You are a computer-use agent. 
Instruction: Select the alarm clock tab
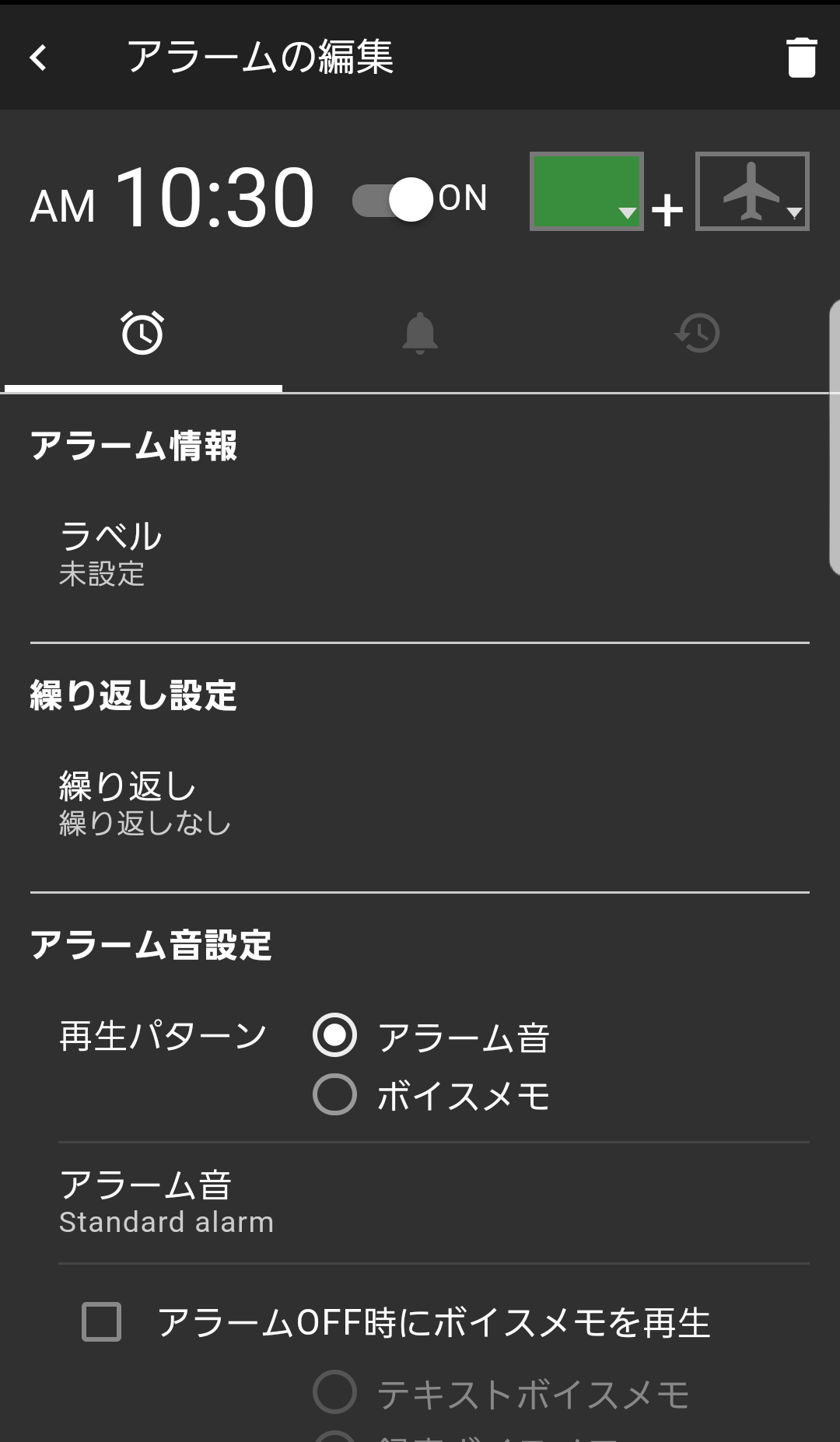[x=142, y=333]
